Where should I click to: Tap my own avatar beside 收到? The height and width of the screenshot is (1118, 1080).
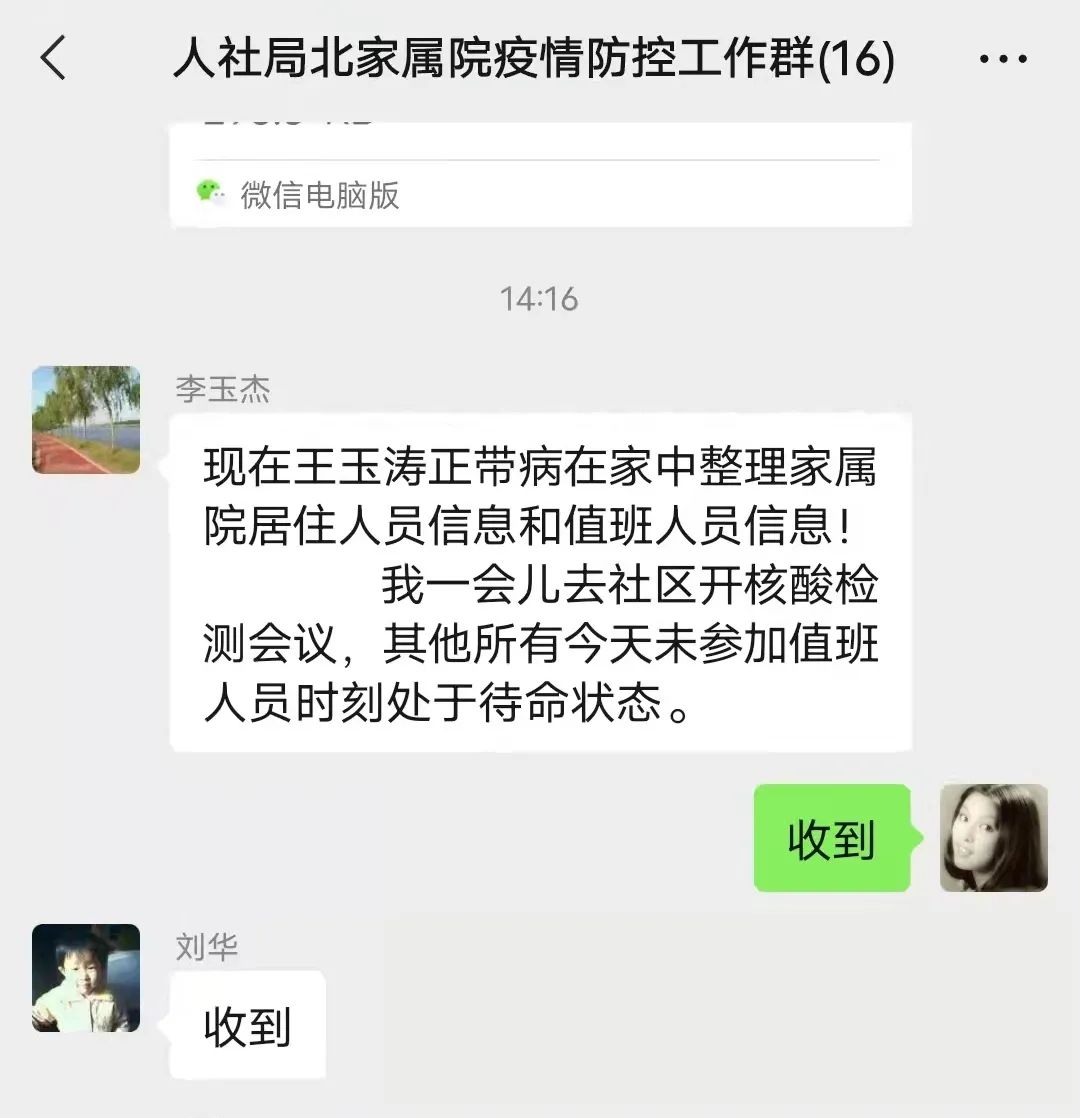click(993, 838)
